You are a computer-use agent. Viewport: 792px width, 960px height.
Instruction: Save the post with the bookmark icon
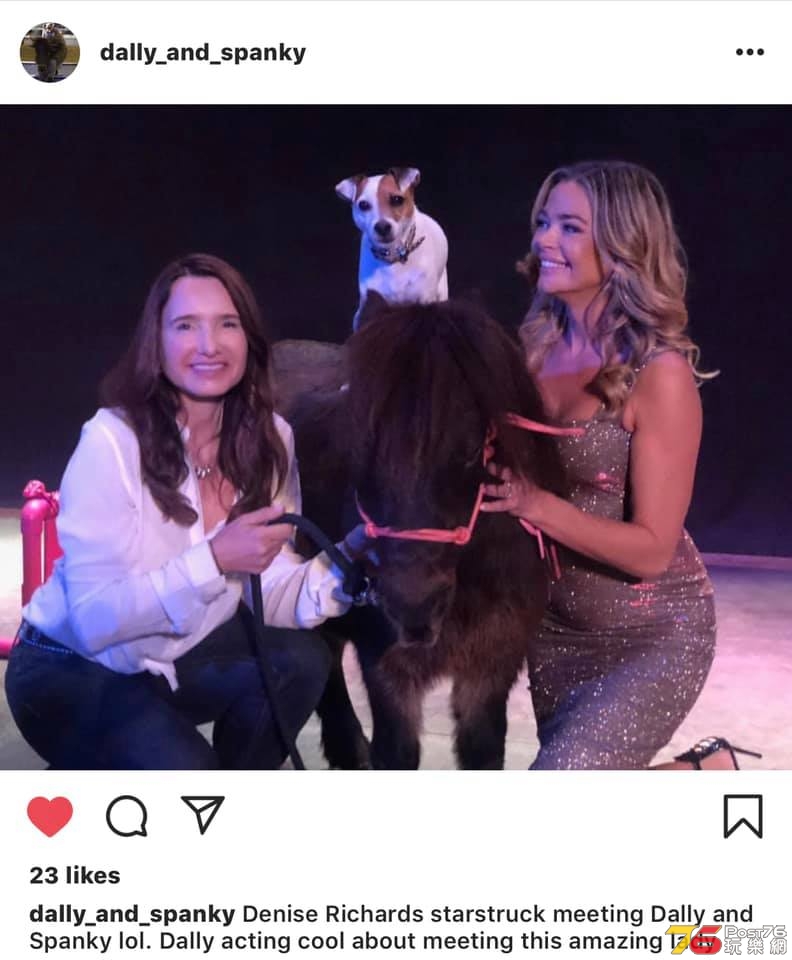click(x=742, y=816)
